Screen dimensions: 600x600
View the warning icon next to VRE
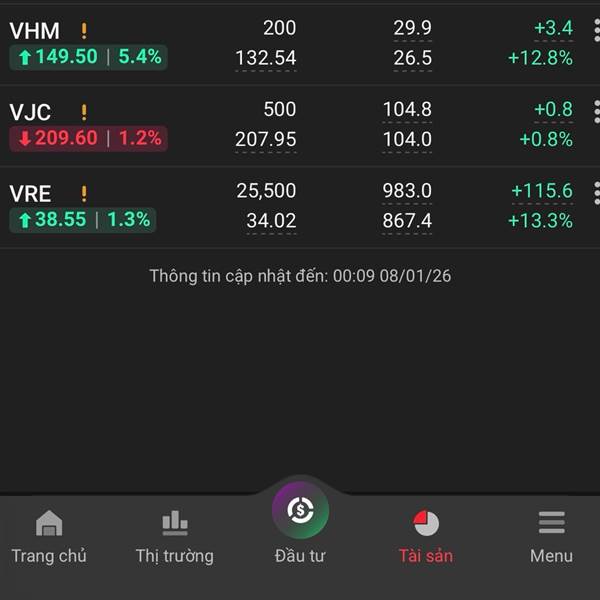tap(84, 193)
